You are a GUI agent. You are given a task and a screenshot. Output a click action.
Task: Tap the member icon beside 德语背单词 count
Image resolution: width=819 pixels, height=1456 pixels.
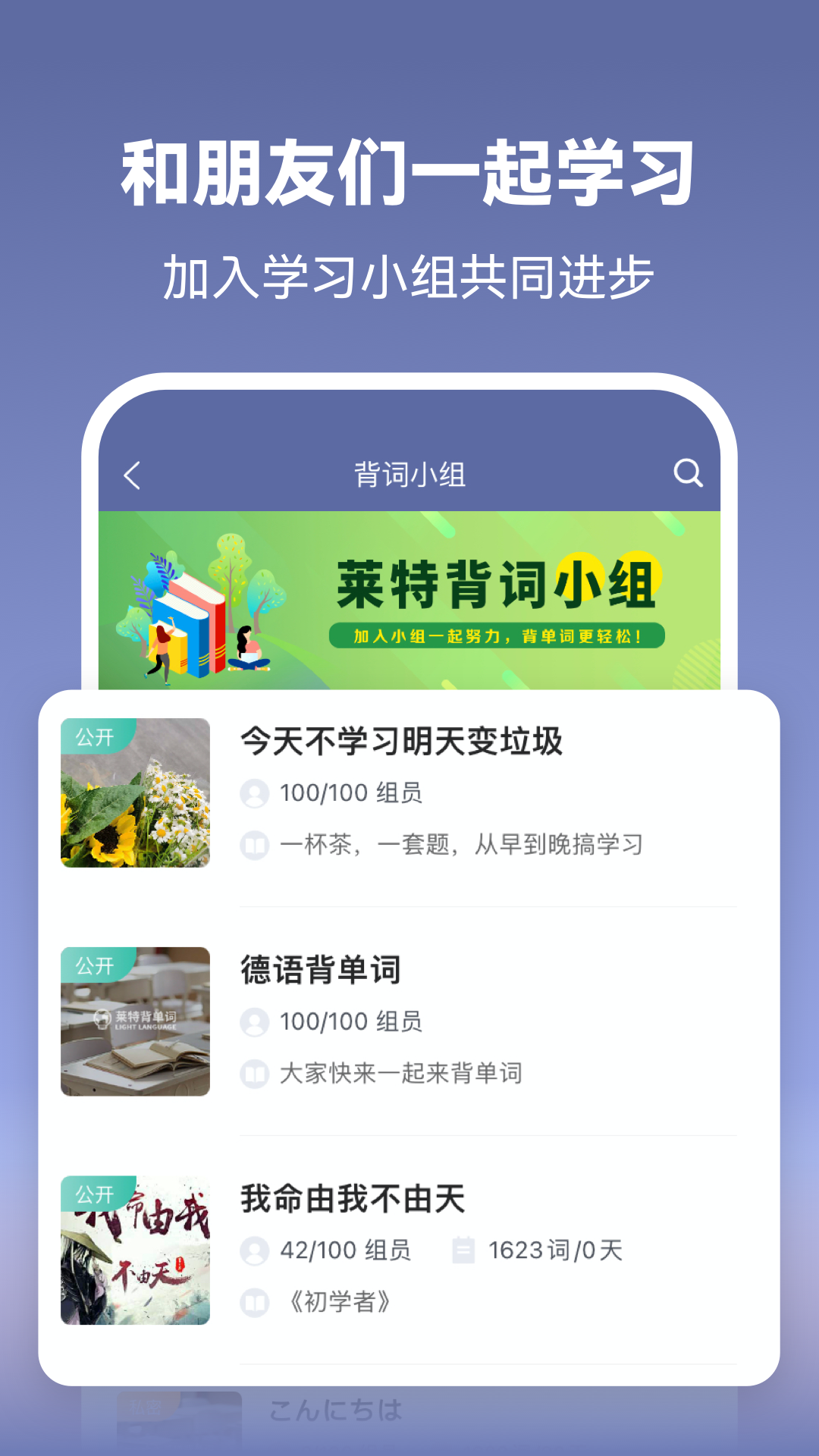255,1021
